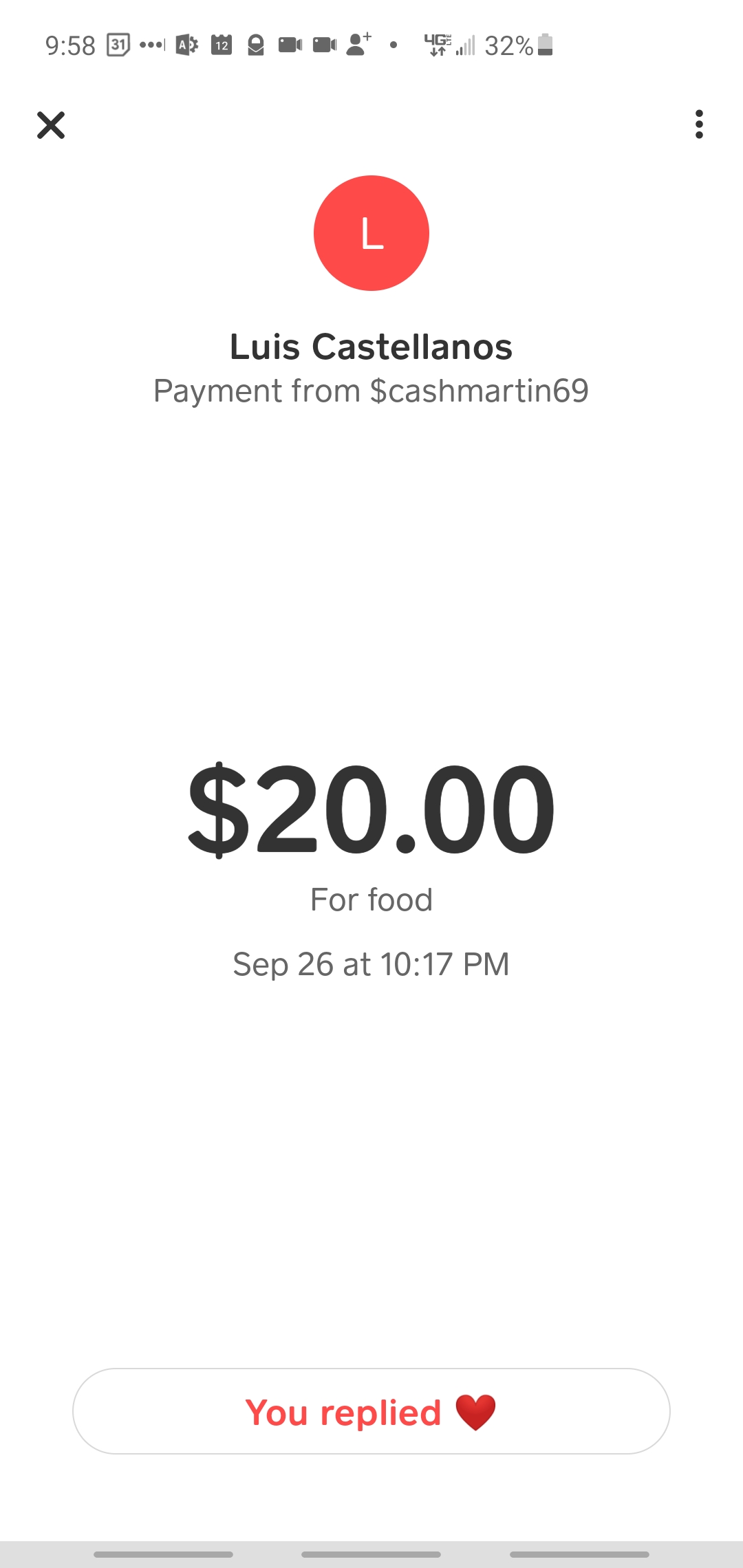Image resolution: width=743 pixels, height=1568 pixels.
Task: Tap the You replied heart button
Action: point(371,1411)
